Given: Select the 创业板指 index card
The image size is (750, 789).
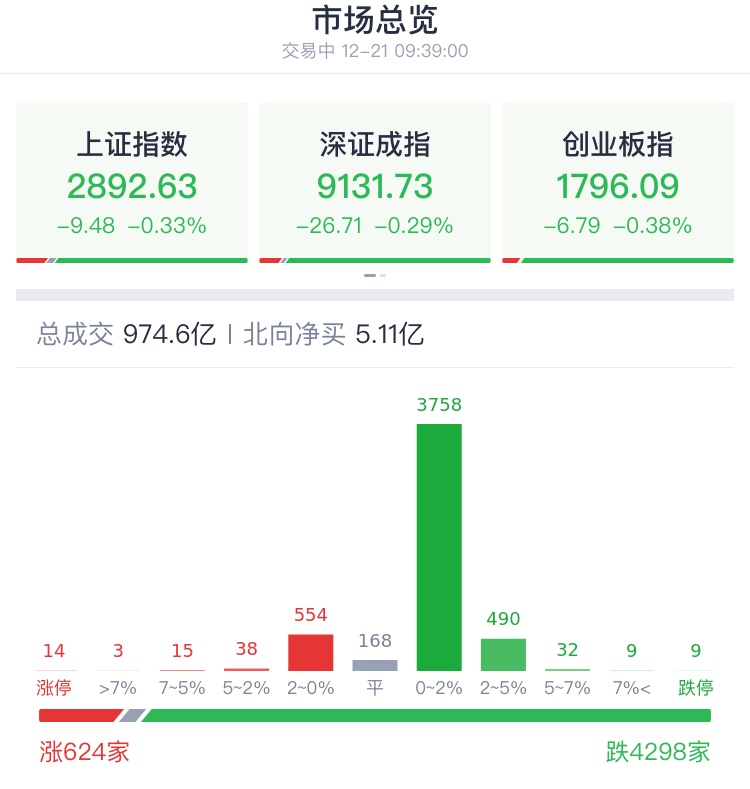Looking at the screenshot, I should tap(617, 183).
